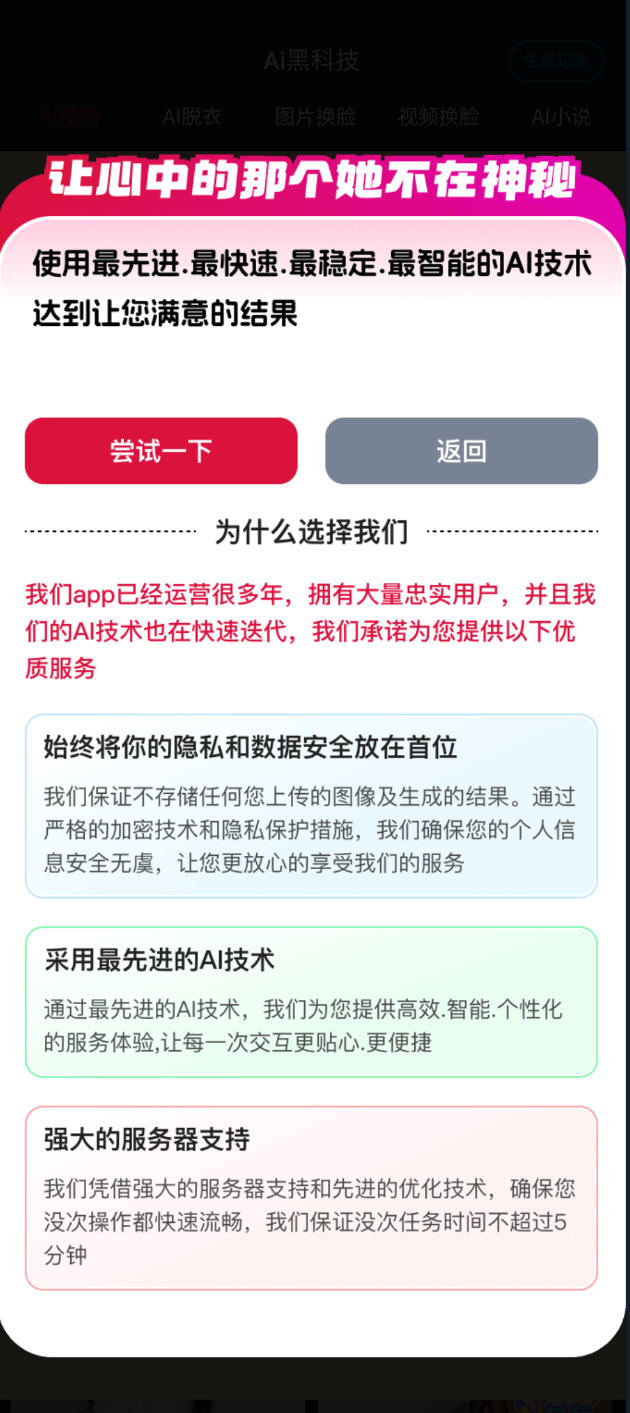Tap the red 尝试一下 button

pos(161,451)
